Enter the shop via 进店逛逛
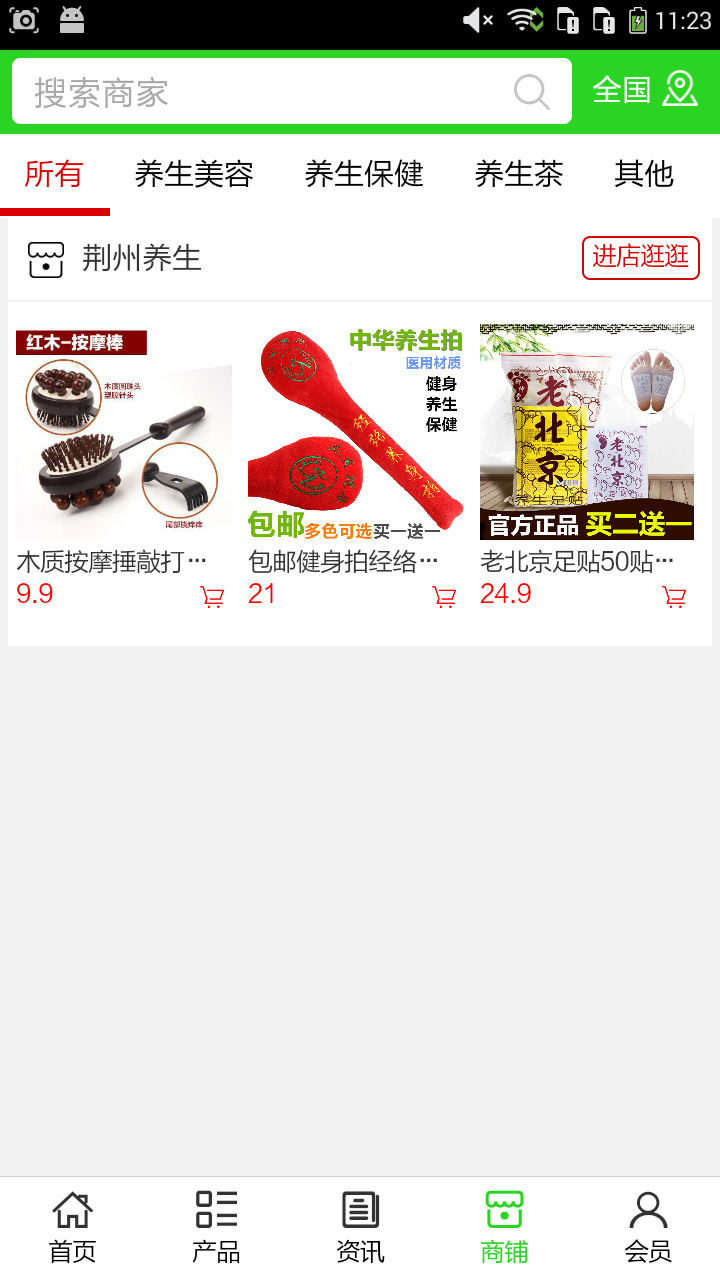The image size is (720, 1280). 640,257
